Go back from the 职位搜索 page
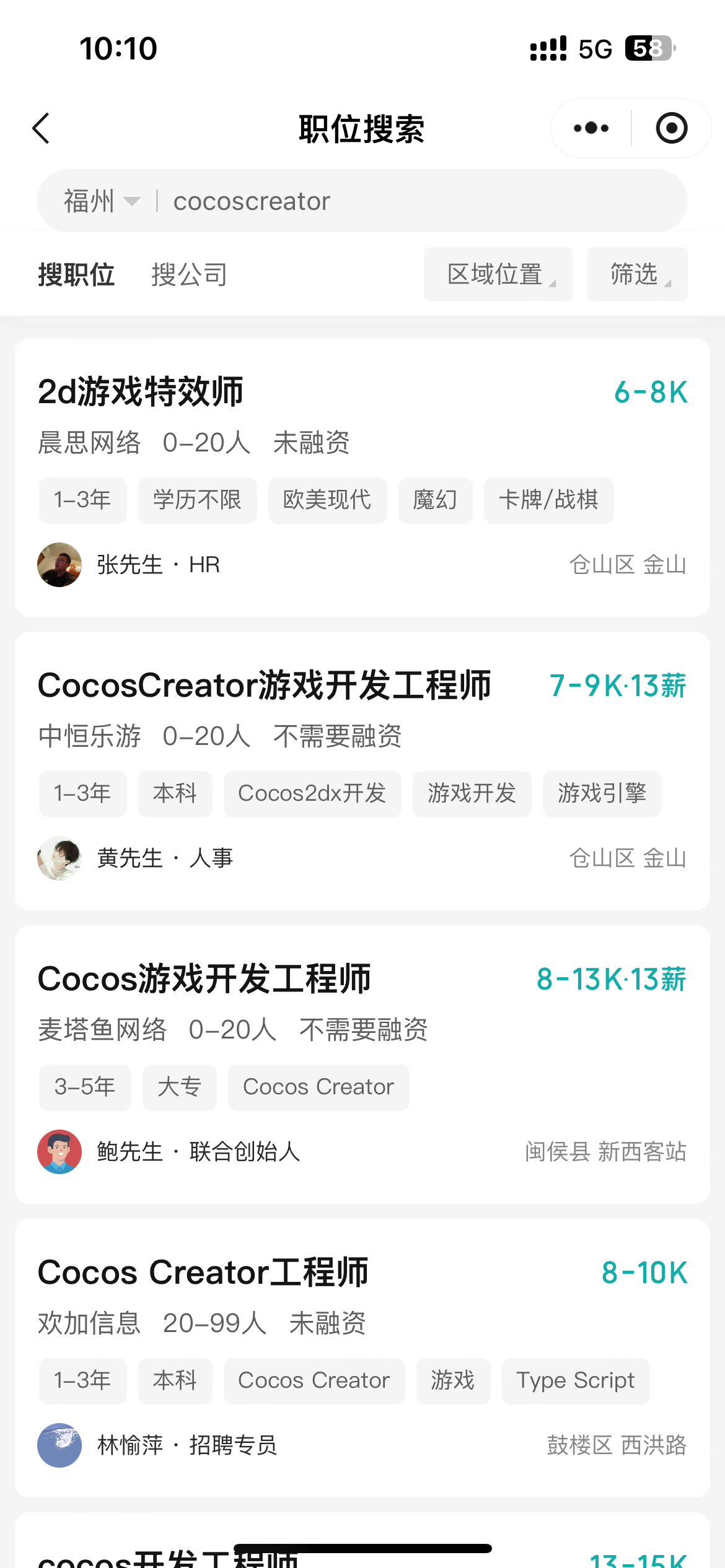725x1568 pixels. pos(42,128)
